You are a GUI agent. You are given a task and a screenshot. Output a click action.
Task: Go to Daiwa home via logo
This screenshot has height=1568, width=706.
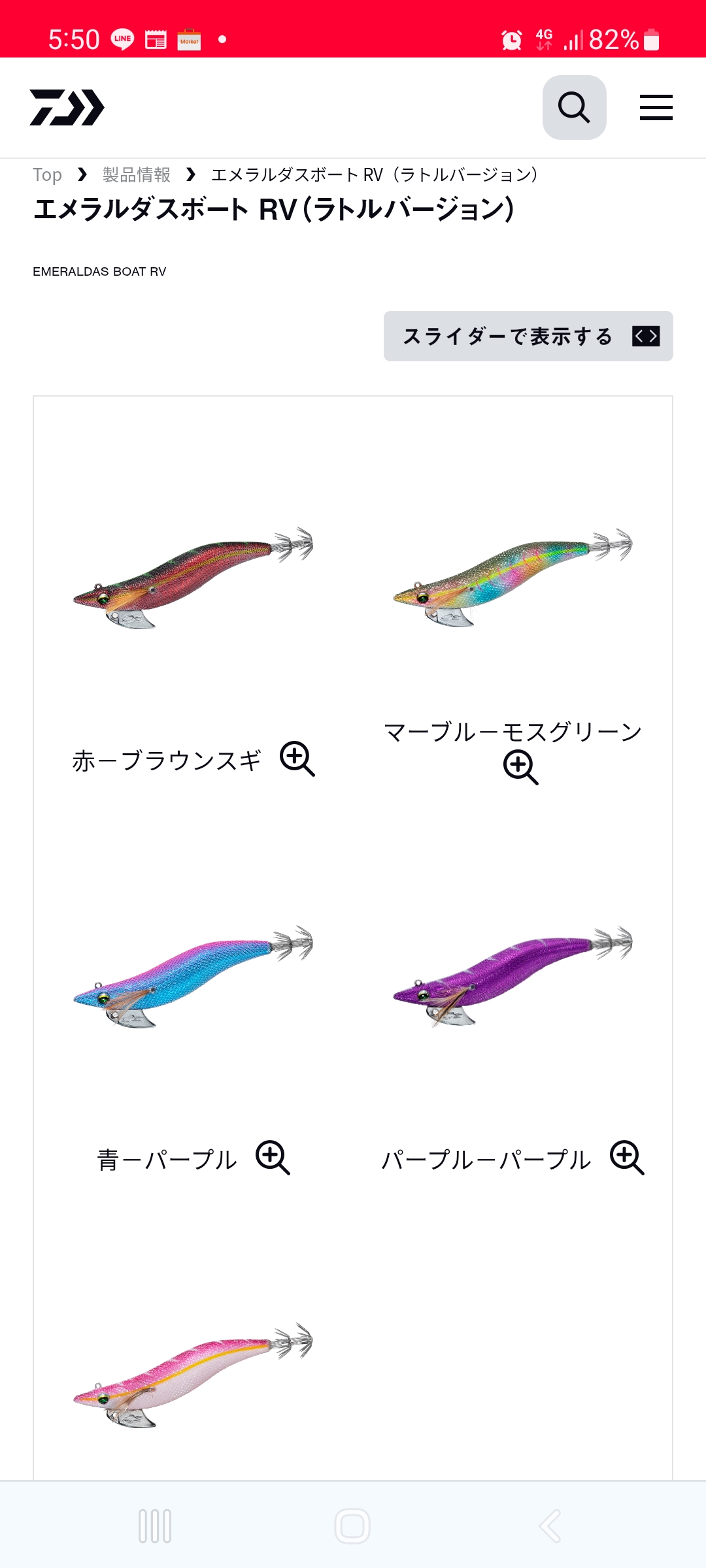pyautogui.click(x=67, y=107)
